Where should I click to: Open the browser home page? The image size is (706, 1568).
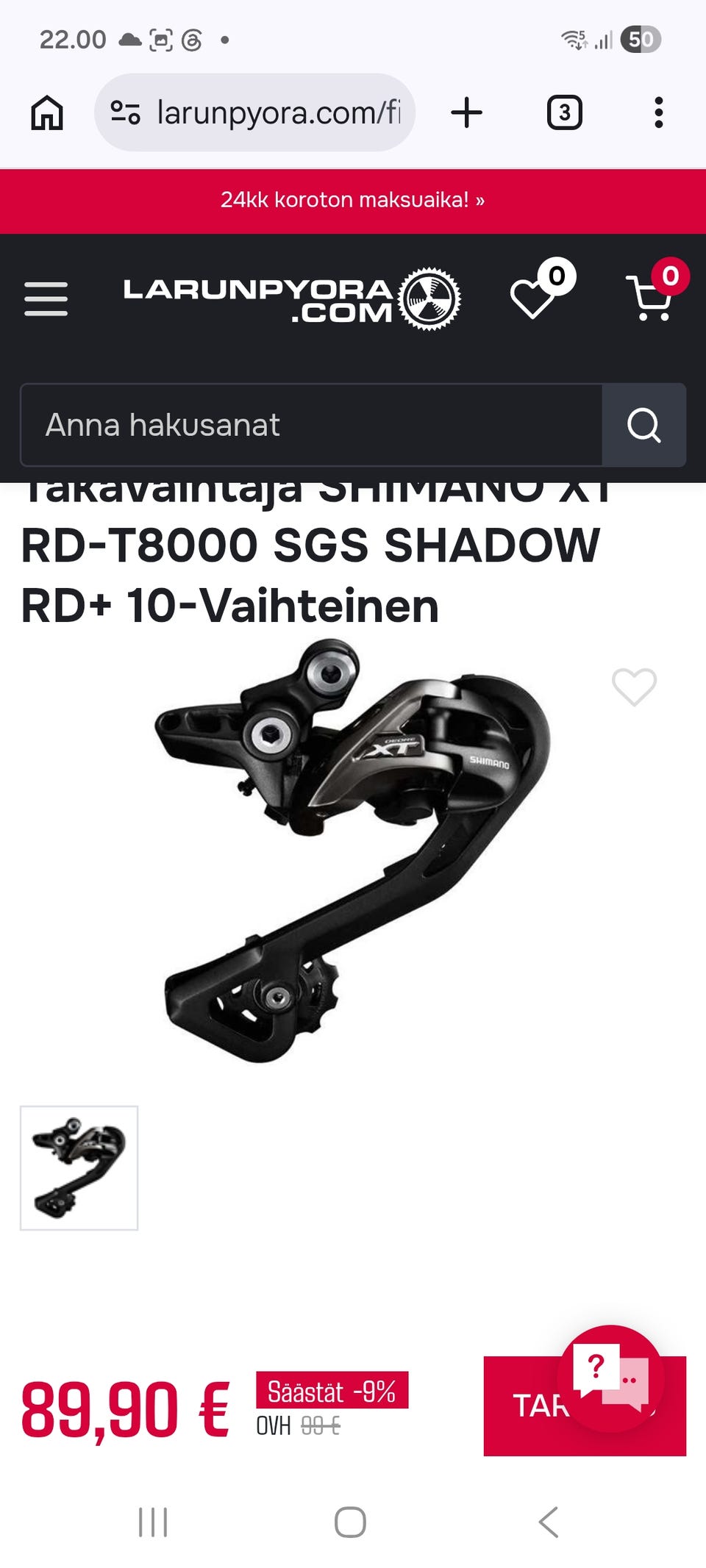(x=47, y=113)
